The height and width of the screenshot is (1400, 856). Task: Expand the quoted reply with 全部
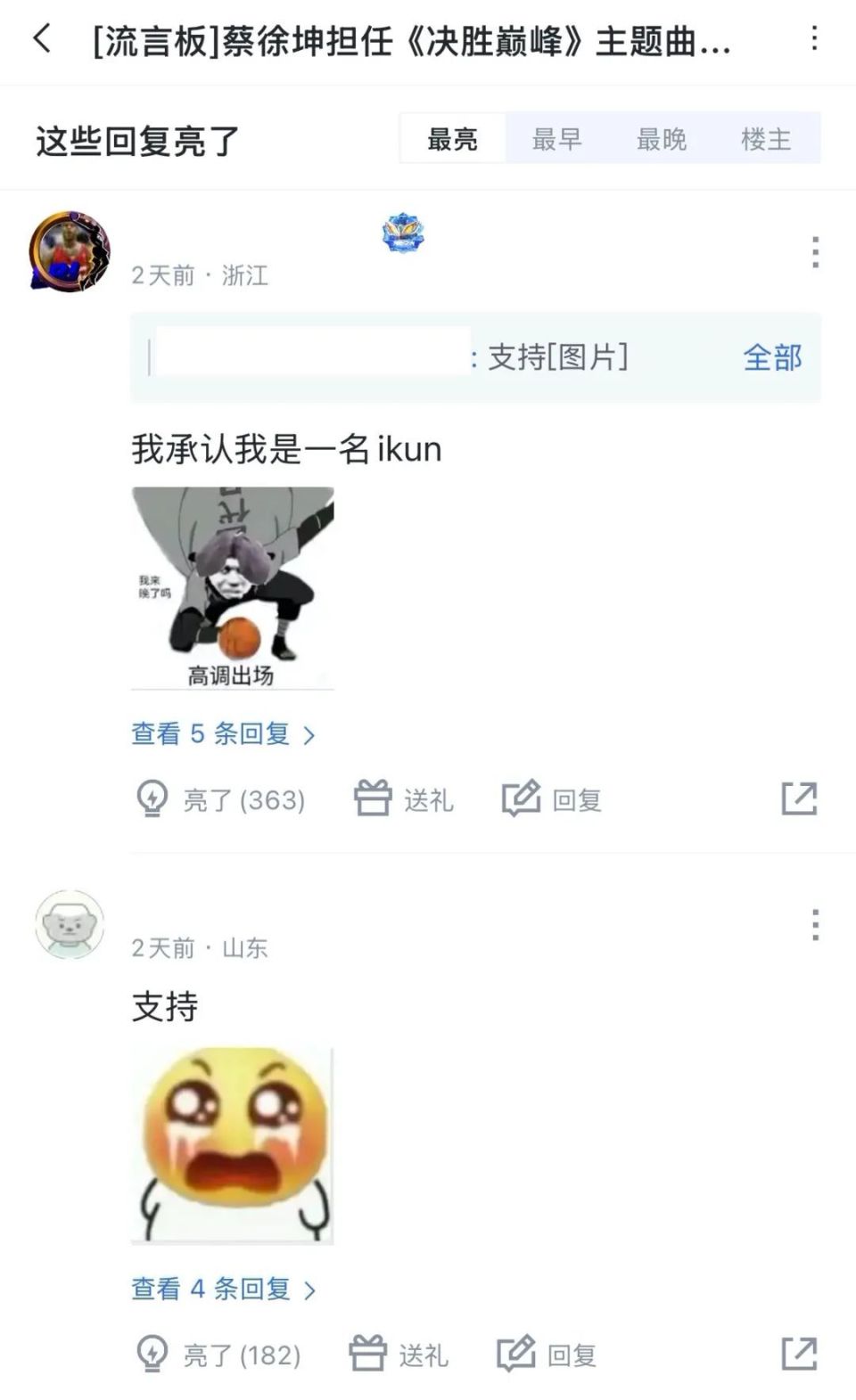tap(772, 357)
